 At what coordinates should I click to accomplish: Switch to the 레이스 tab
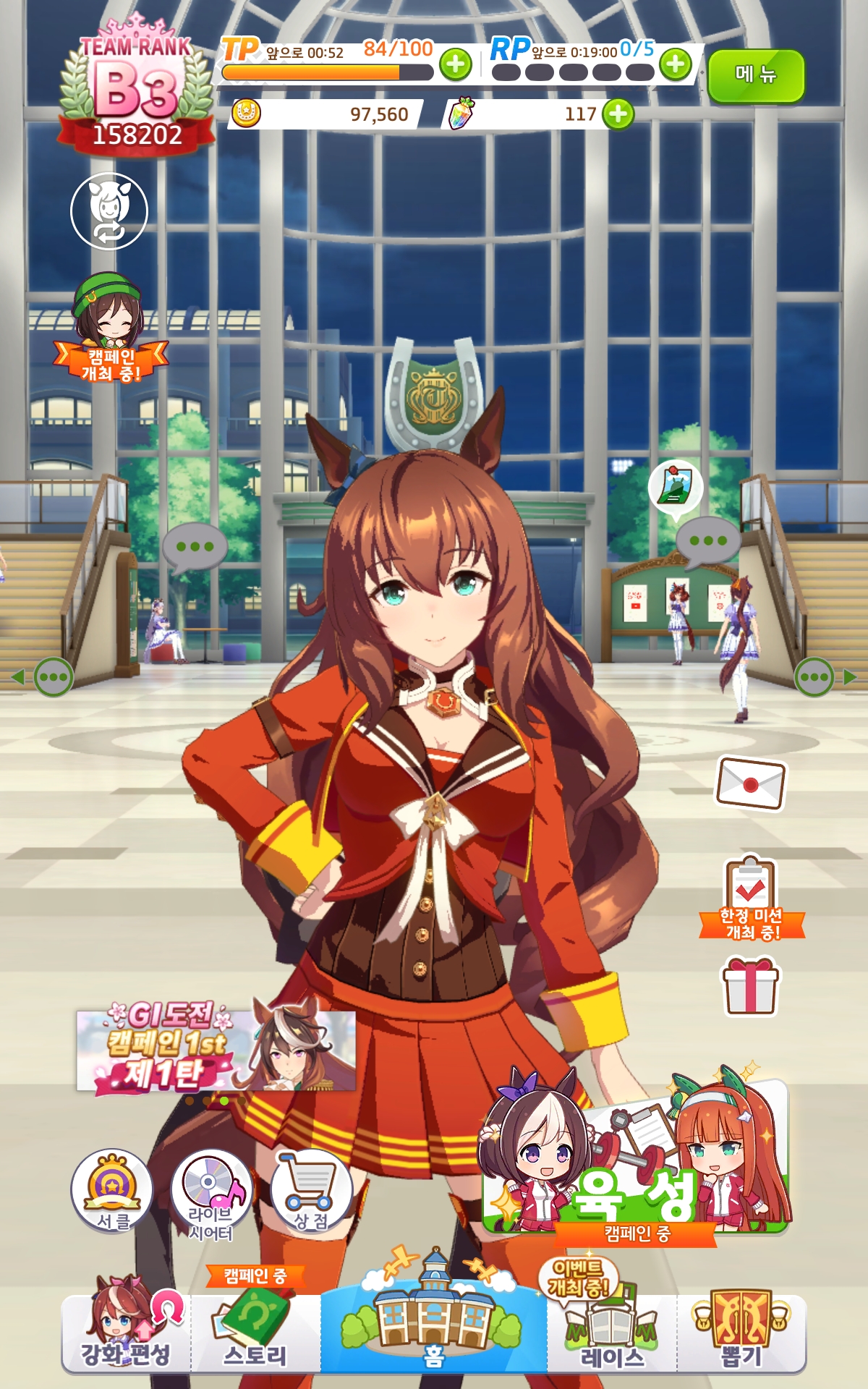611,1333
